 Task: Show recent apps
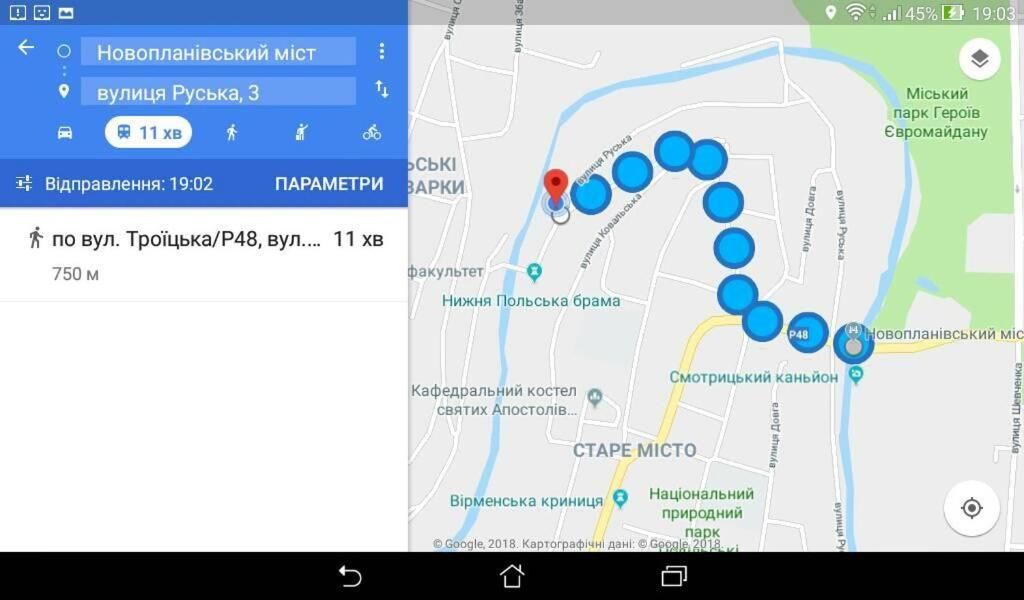674,576
